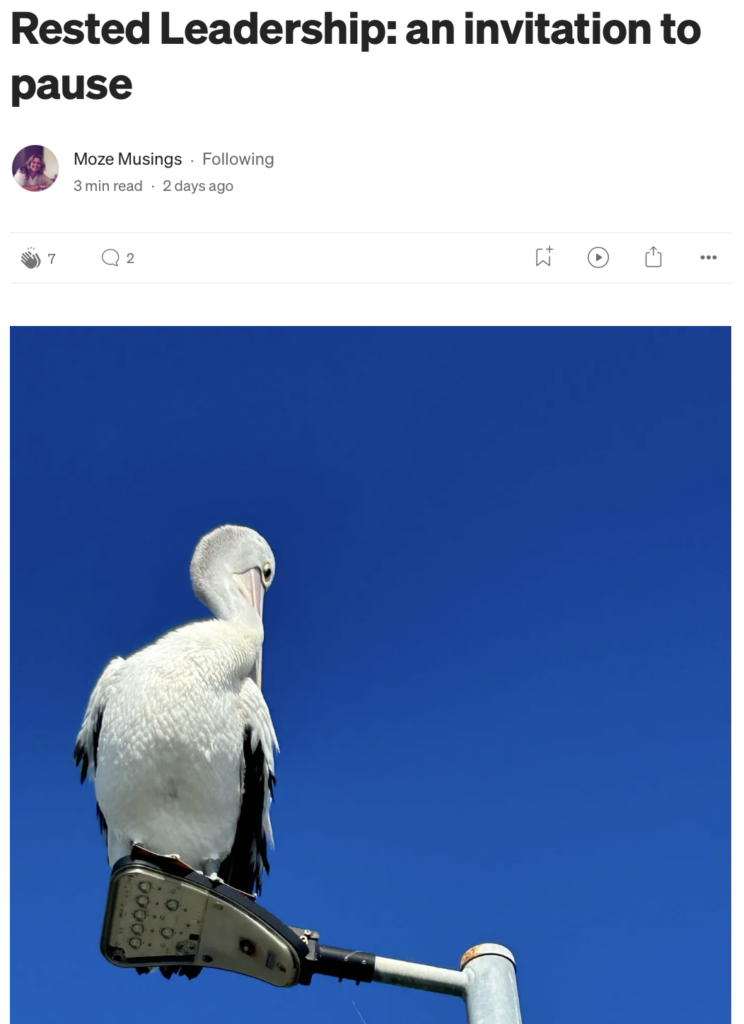
Task: Tap the Following button
Action: click(238, 159)
